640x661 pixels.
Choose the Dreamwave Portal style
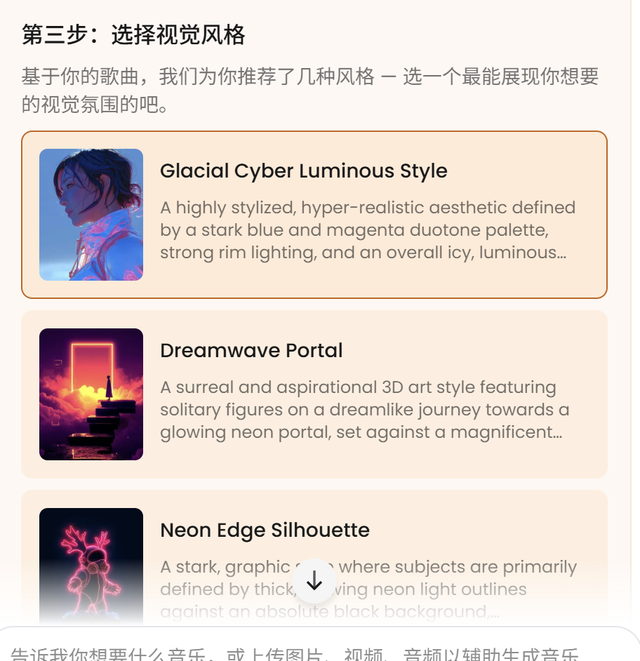coord(314,394)
